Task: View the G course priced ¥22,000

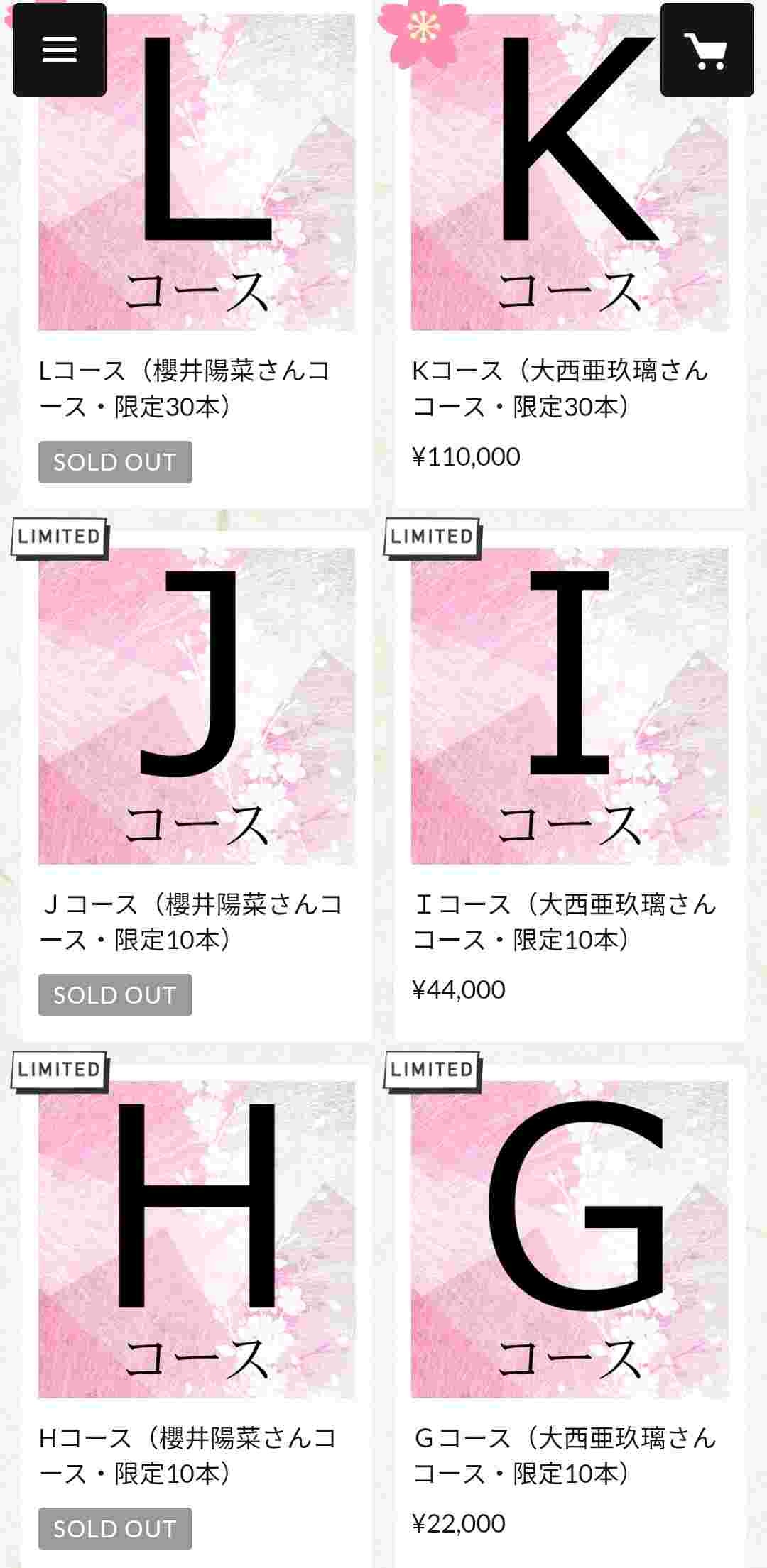Action: point(570,1239)
